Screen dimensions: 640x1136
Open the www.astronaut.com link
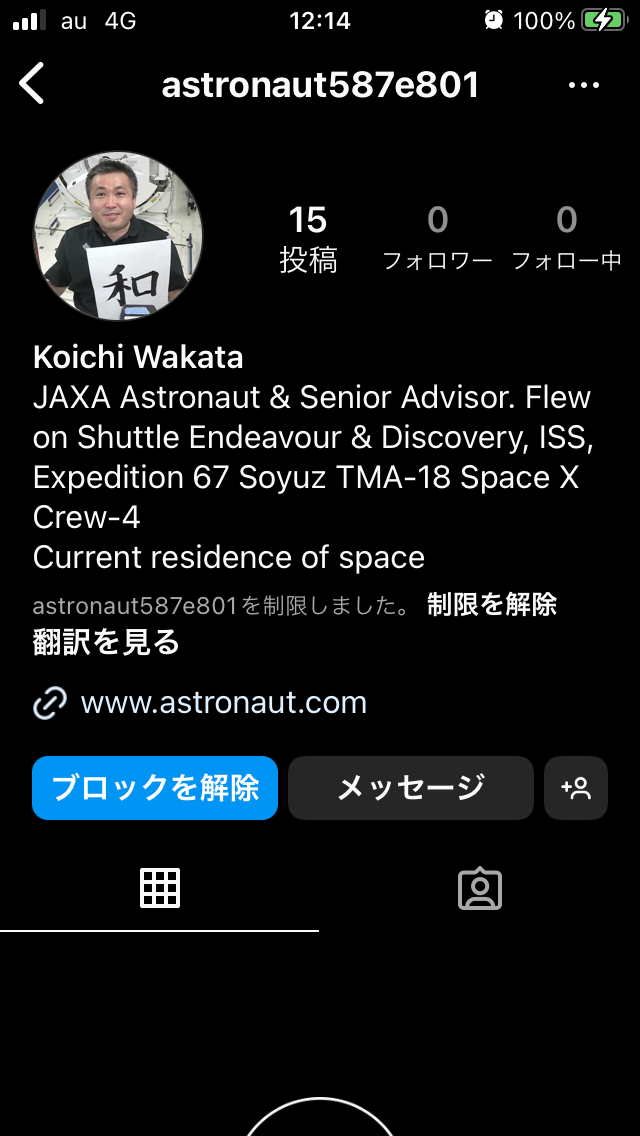[223, 702]
